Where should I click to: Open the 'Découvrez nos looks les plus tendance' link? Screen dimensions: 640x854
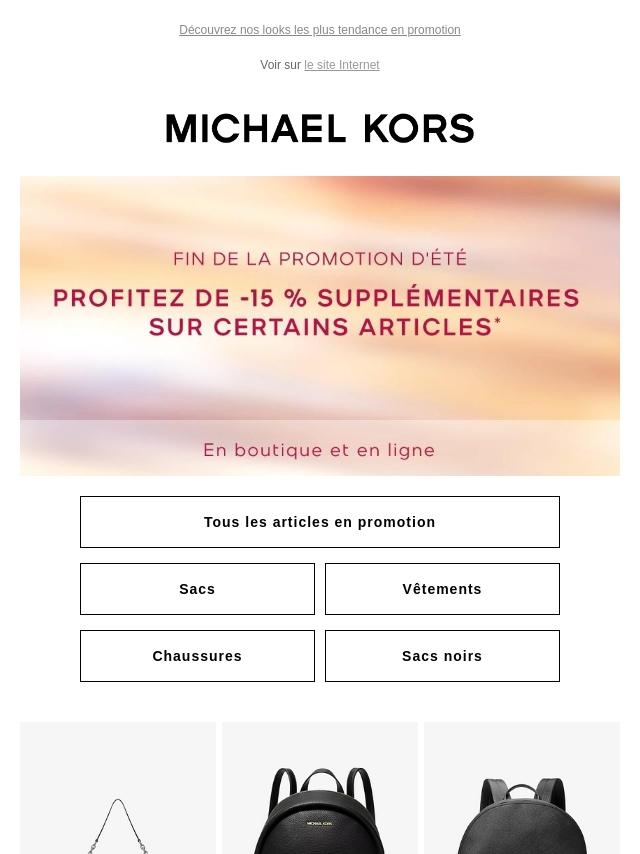point(320,30)
